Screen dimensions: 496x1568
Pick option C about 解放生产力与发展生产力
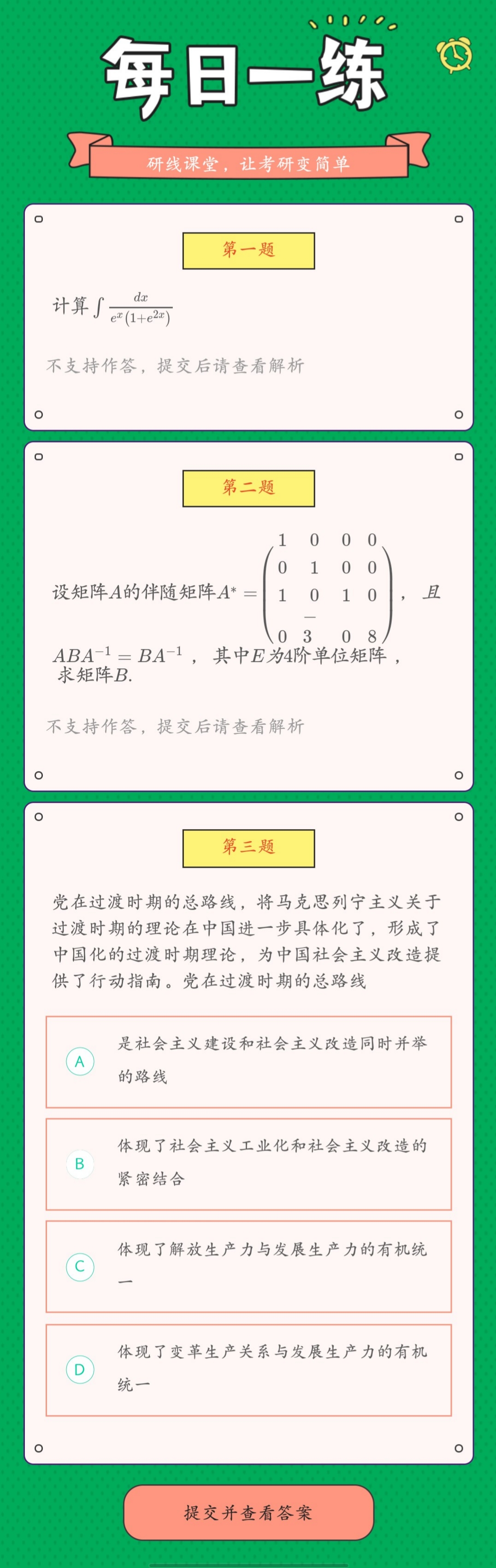248,1267
